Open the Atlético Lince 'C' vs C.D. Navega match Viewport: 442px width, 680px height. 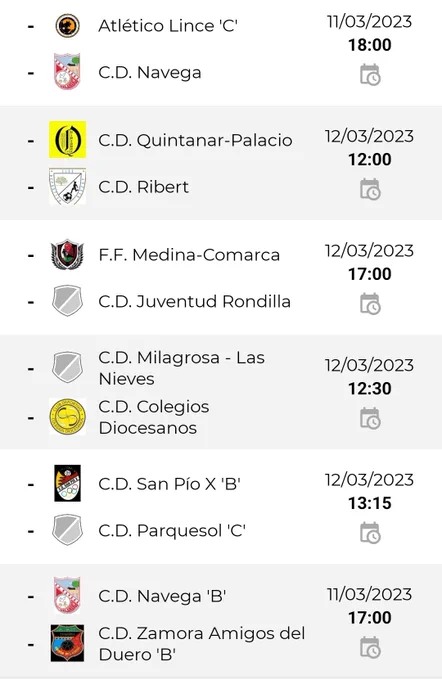pyautogui.click(x=221, y=50)
